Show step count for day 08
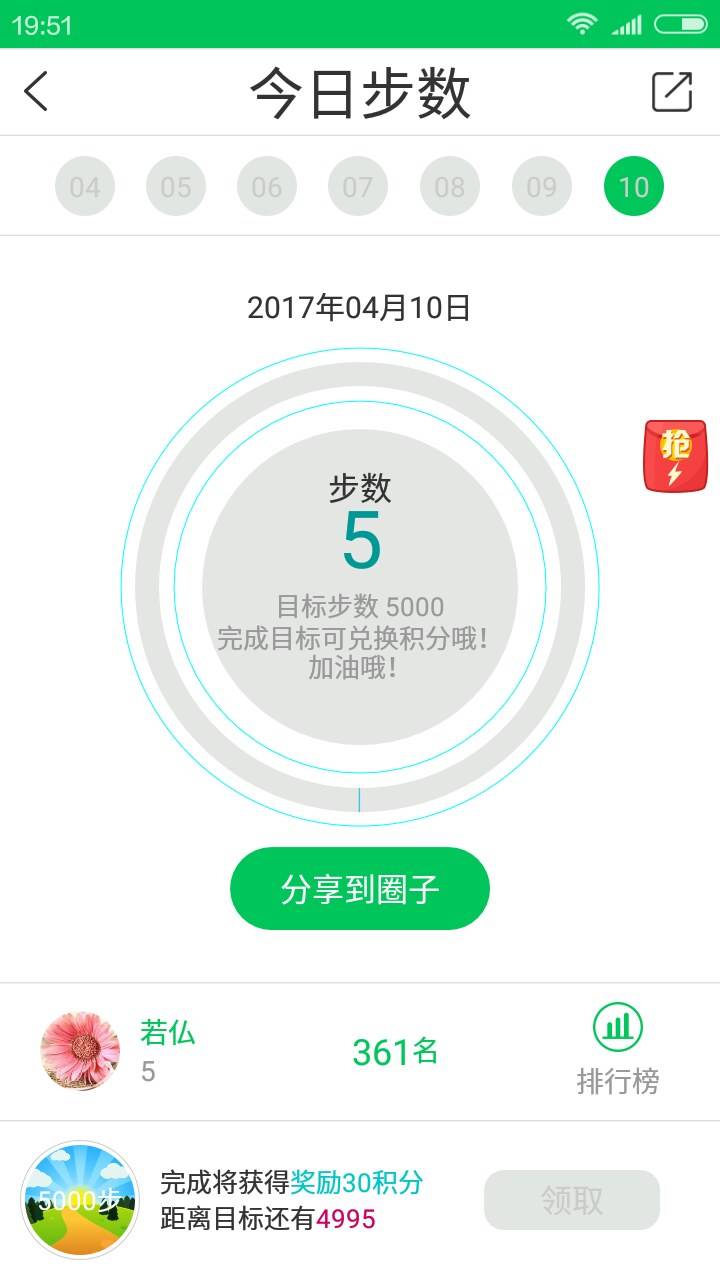 pyautogui.click(x=450, y=187)
